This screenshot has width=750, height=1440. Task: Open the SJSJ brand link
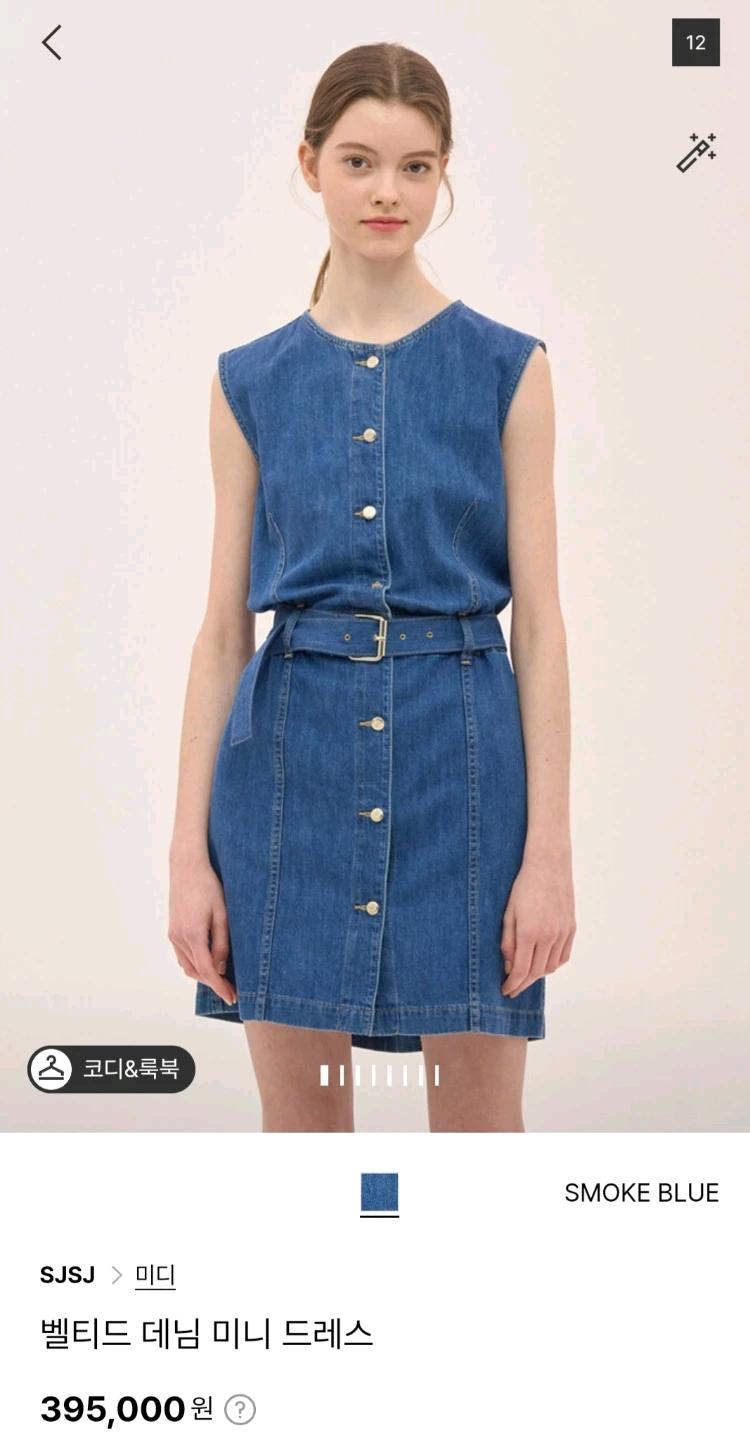click(67, 1275)
